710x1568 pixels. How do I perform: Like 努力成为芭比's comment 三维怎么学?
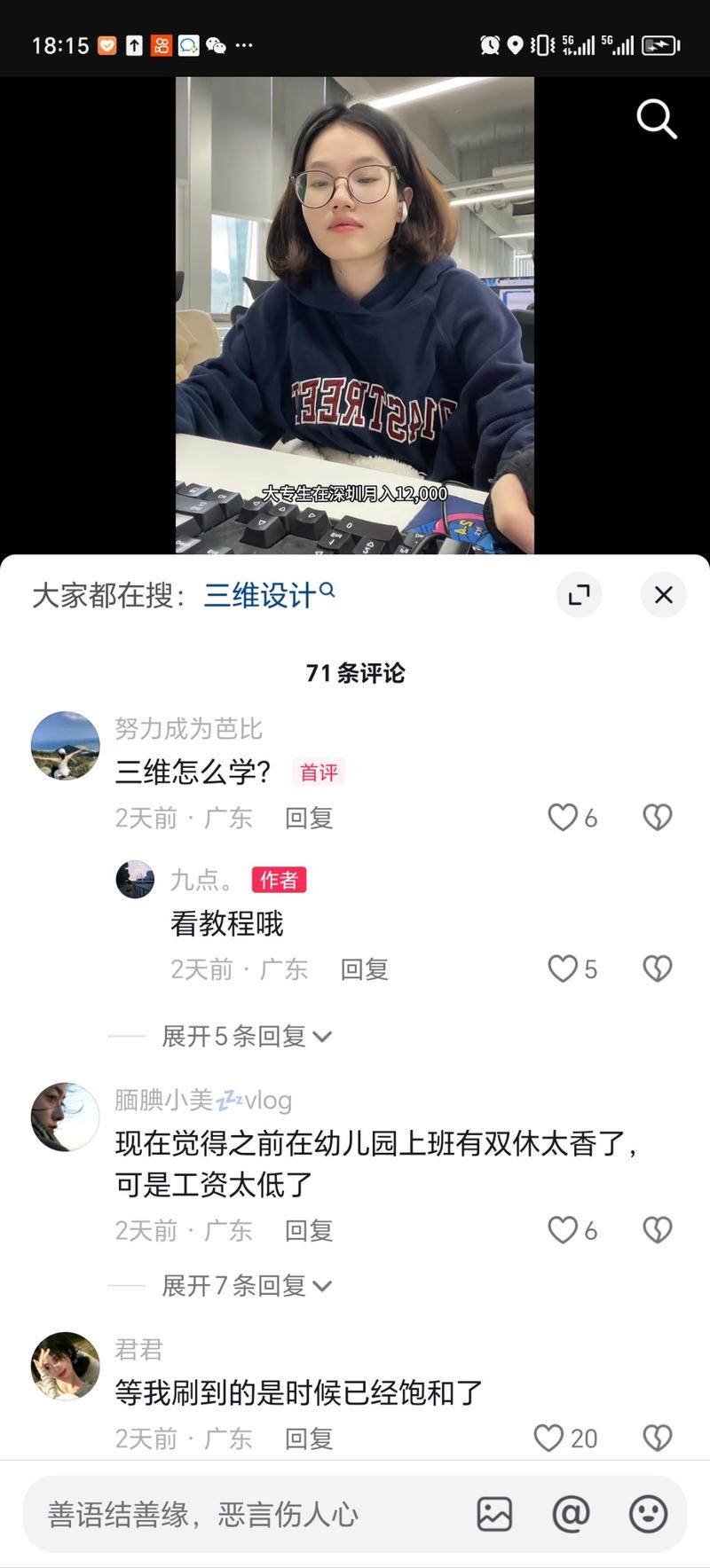coord(563,817)
